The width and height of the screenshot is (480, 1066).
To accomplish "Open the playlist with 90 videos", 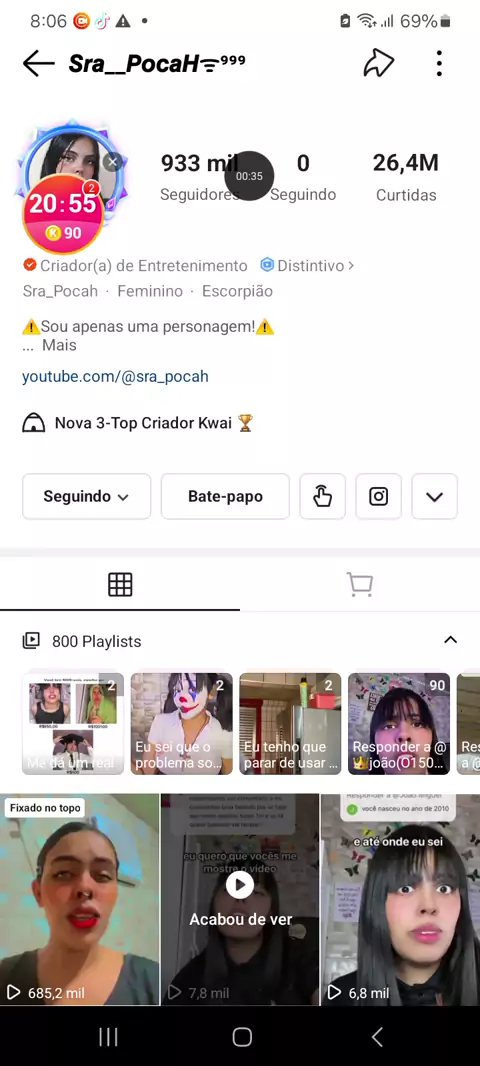I will tap(399, 723).
